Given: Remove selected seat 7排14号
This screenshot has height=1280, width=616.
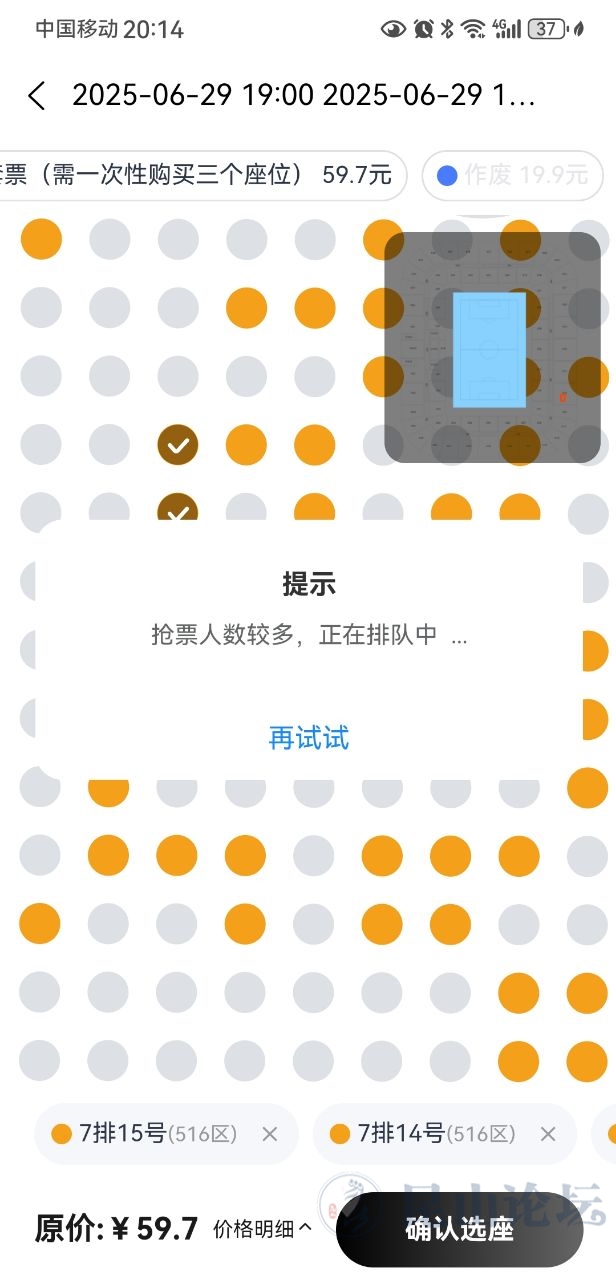Looking at the screenshot, I should (547, 1134).
